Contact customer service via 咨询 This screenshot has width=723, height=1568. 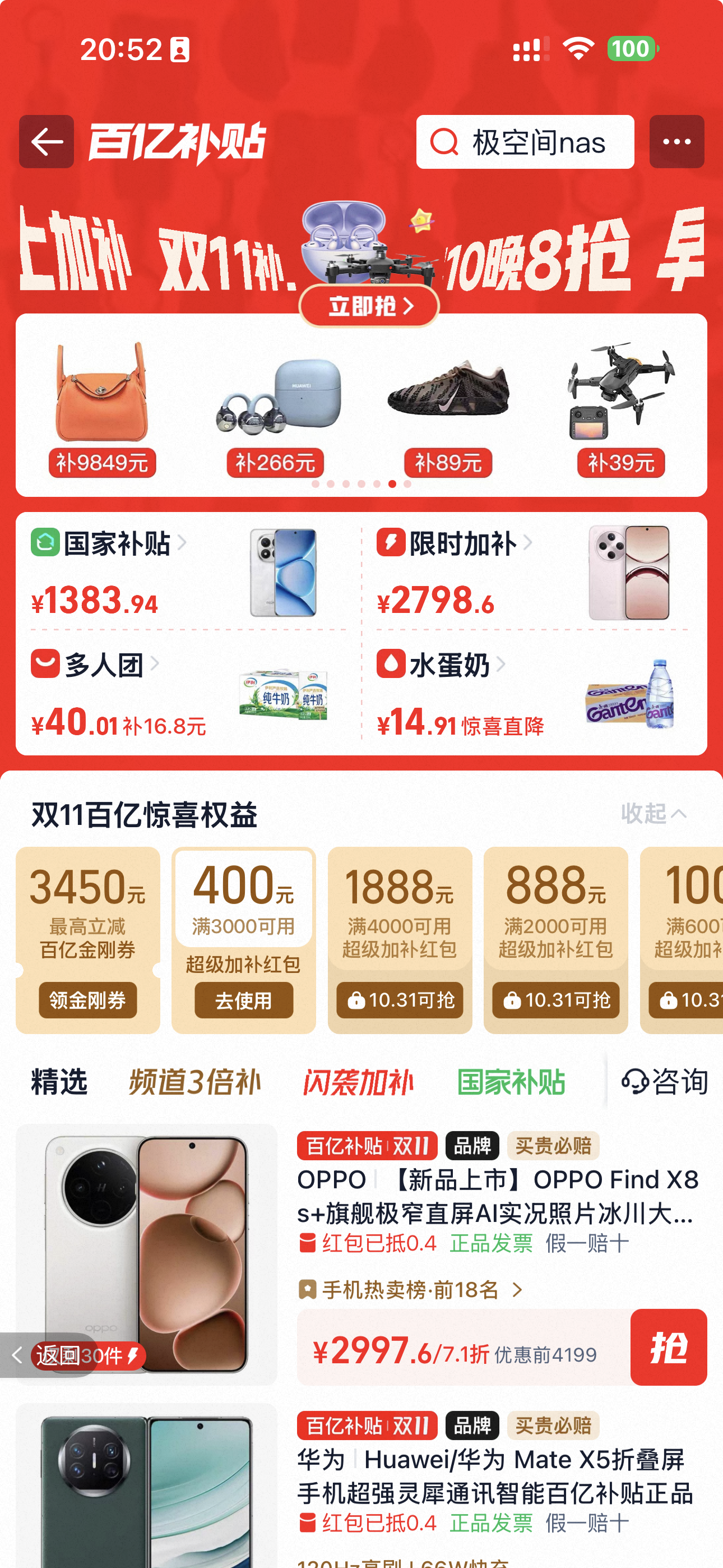[x=665, y=1082]
